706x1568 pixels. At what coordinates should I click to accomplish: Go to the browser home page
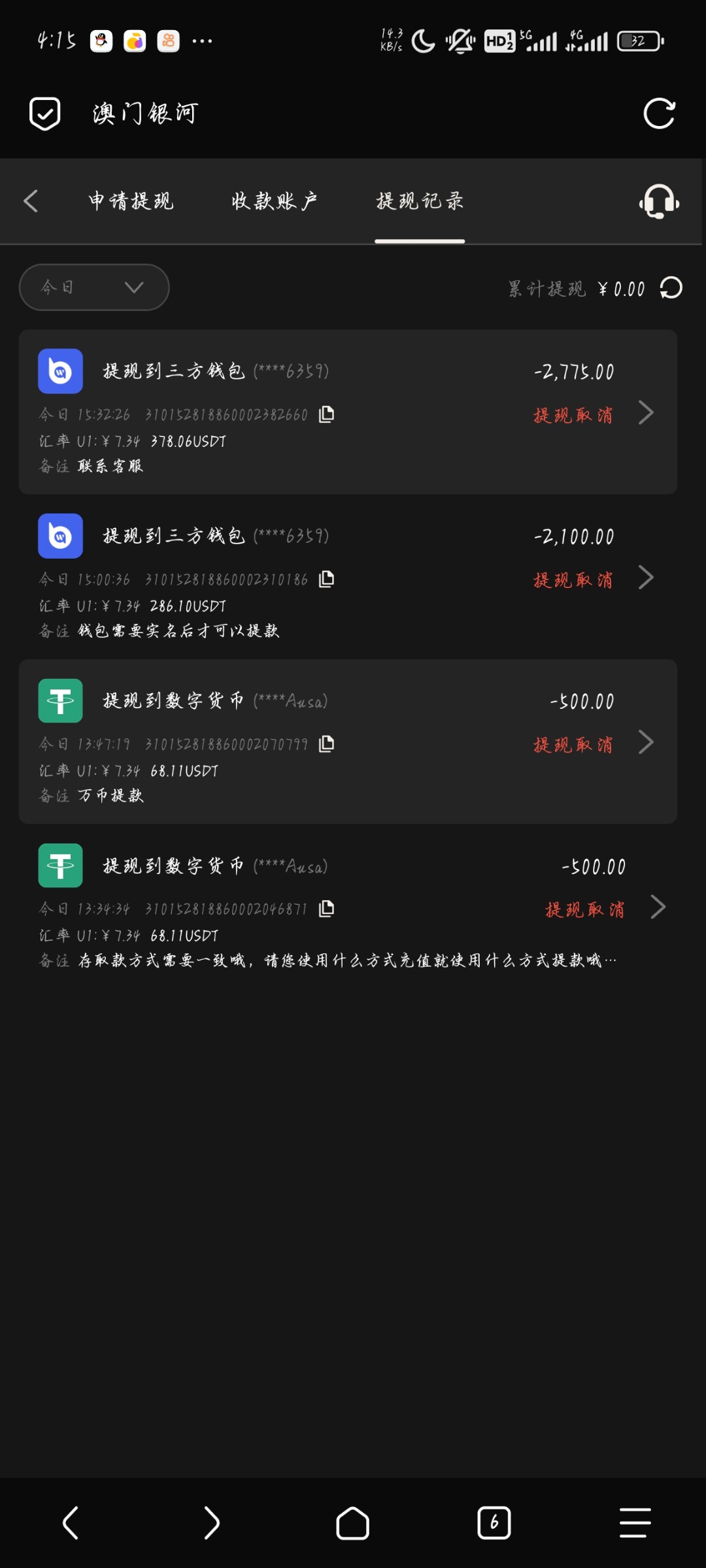pyautogui.click(x=352, y=1523)
